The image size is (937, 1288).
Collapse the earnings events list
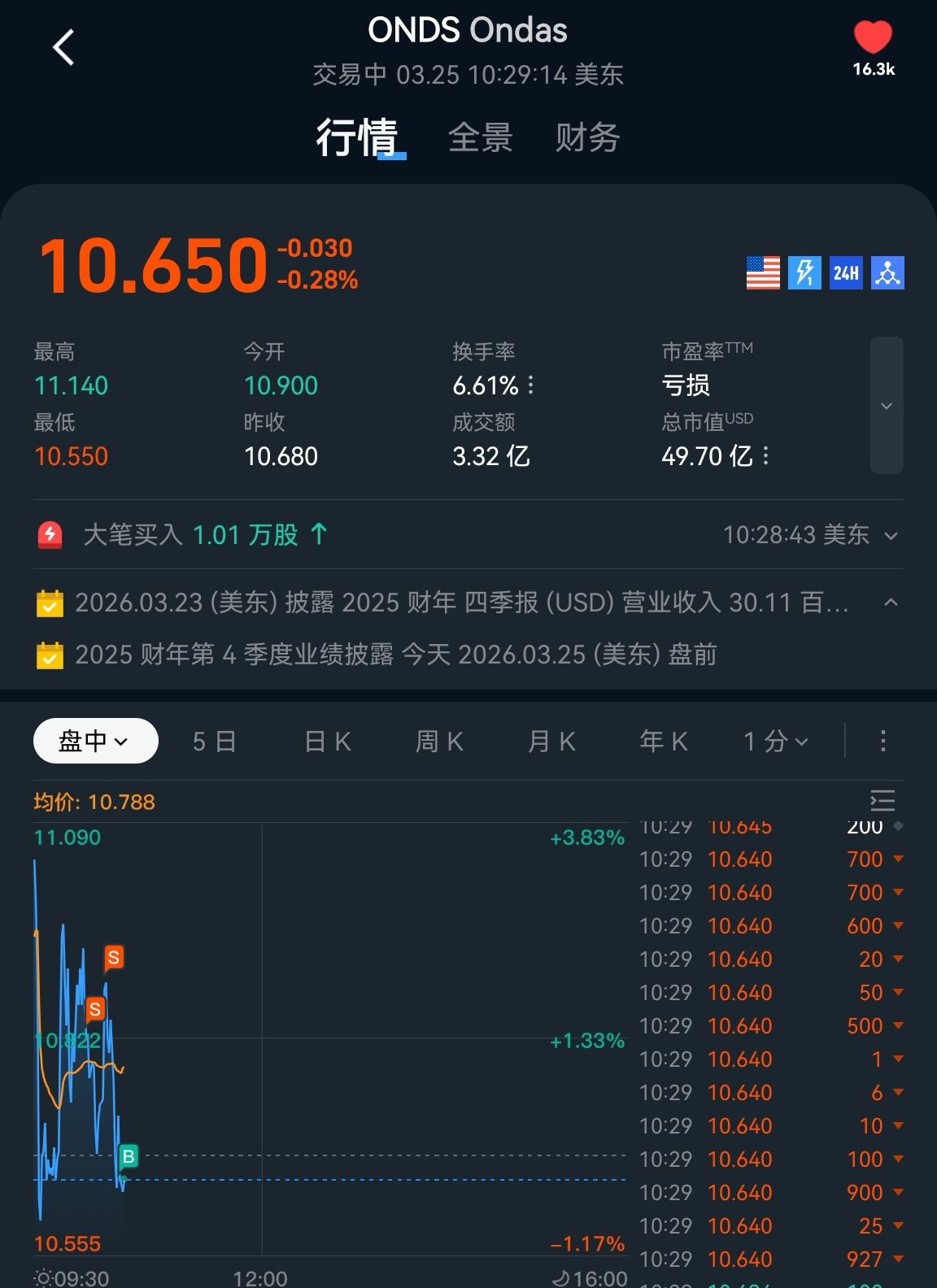tap(891, 603)
